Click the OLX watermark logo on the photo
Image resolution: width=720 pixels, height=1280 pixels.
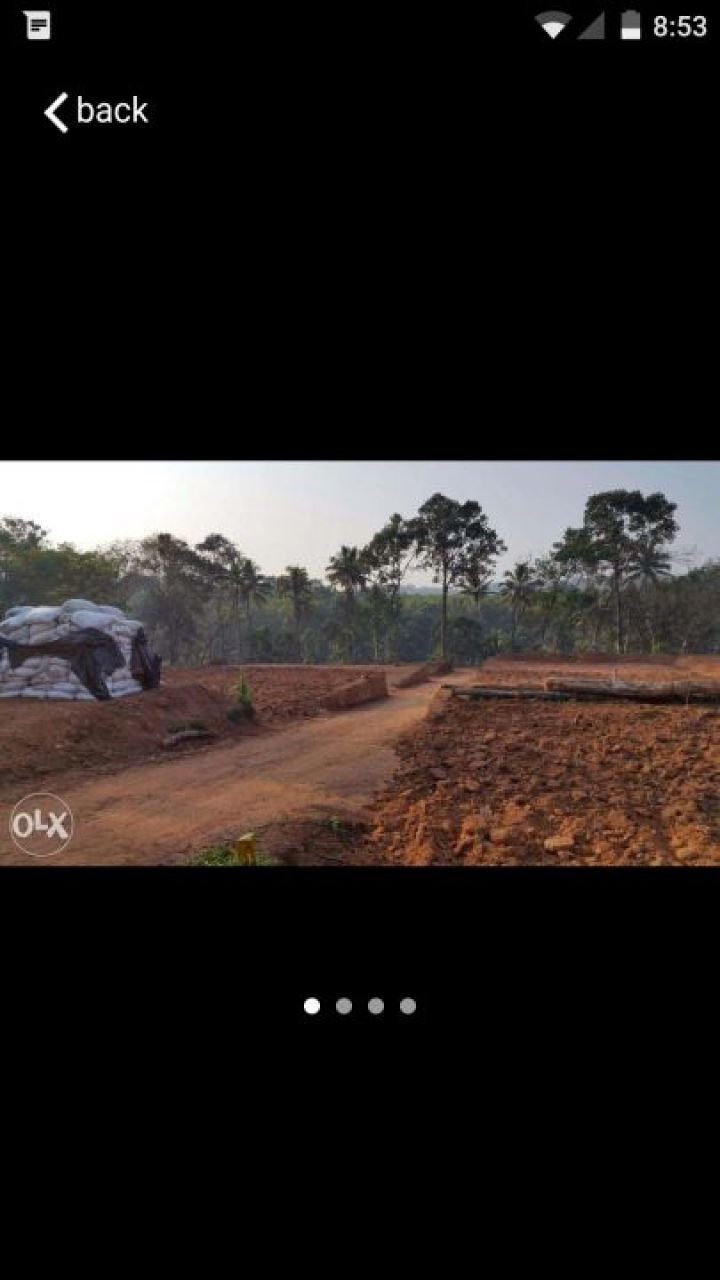click(x=44, y=825)
